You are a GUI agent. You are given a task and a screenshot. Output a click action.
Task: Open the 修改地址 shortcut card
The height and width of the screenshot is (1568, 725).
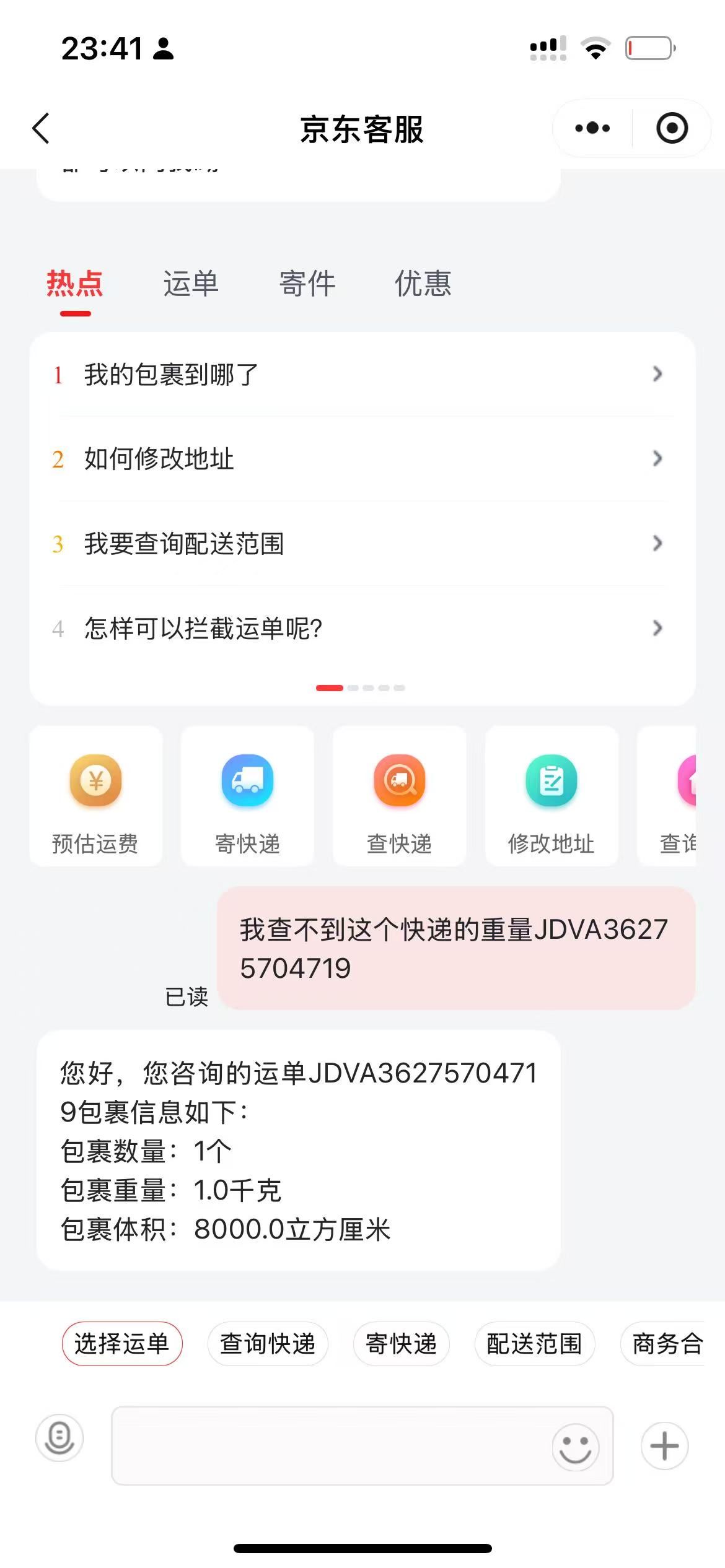551,796
